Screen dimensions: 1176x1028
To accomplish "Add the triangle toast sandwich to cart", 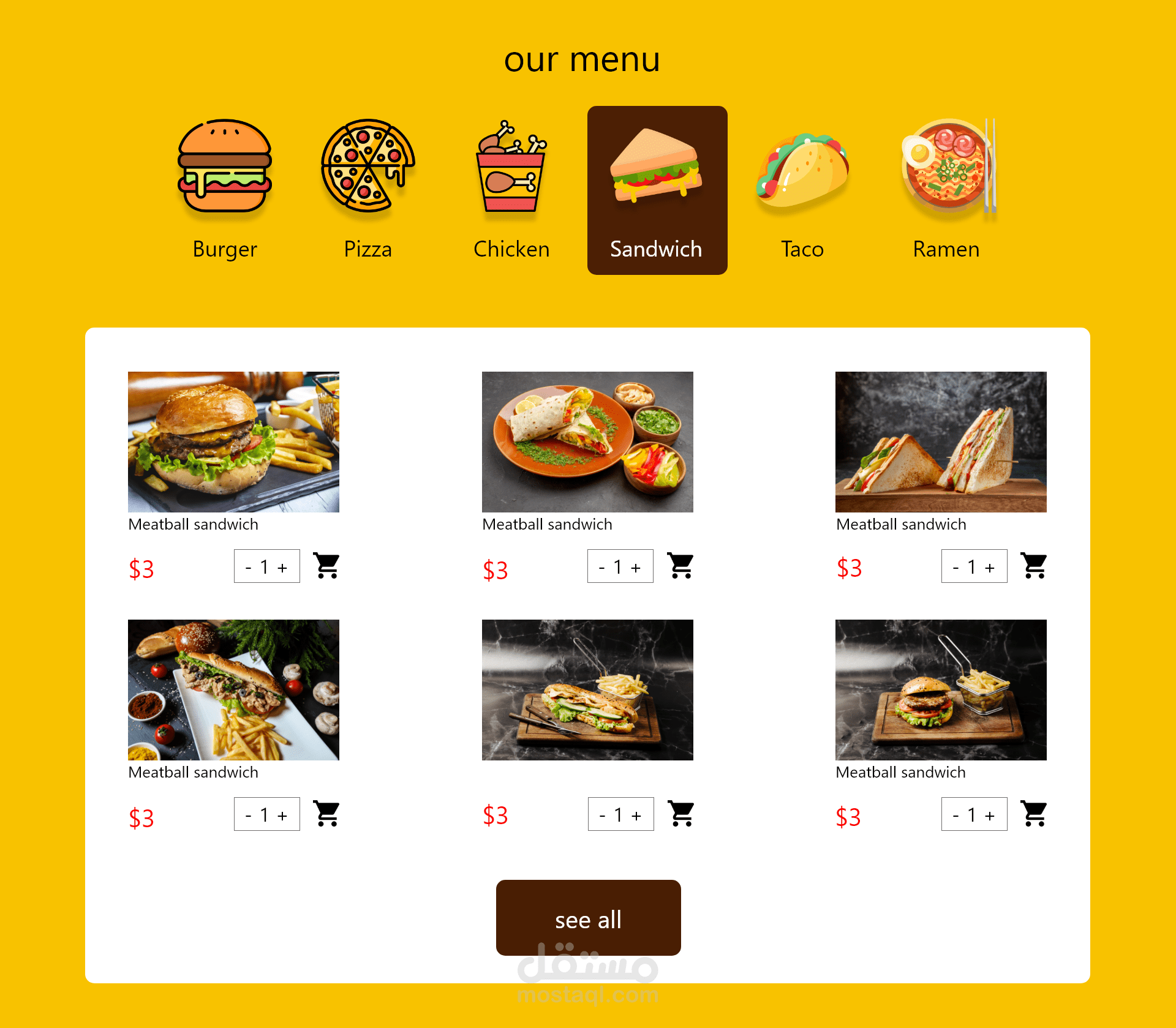I will [x=1034, y=566].
